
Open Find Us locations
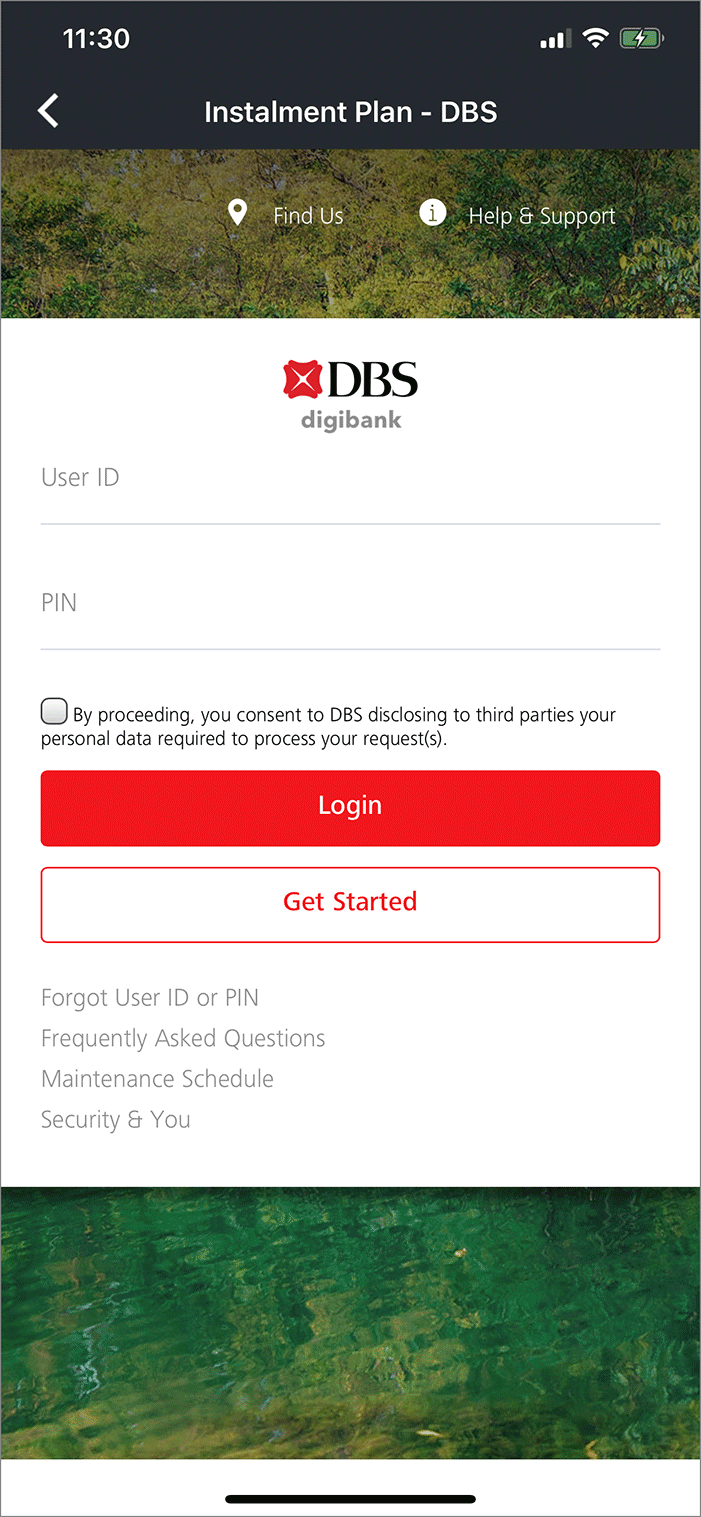point(285,215)
